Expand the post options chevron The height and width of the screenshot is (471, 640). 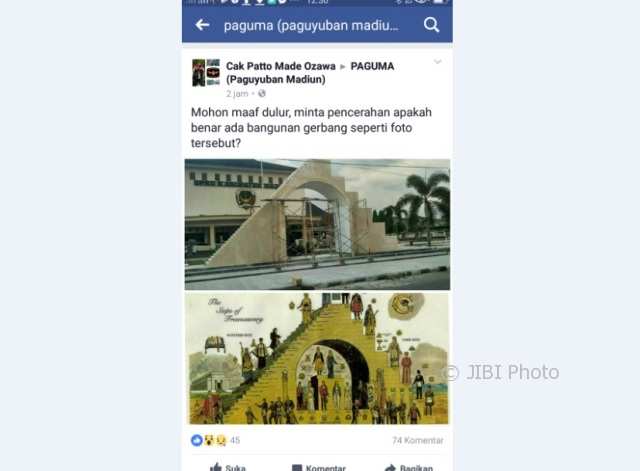(x=437, y=63)
